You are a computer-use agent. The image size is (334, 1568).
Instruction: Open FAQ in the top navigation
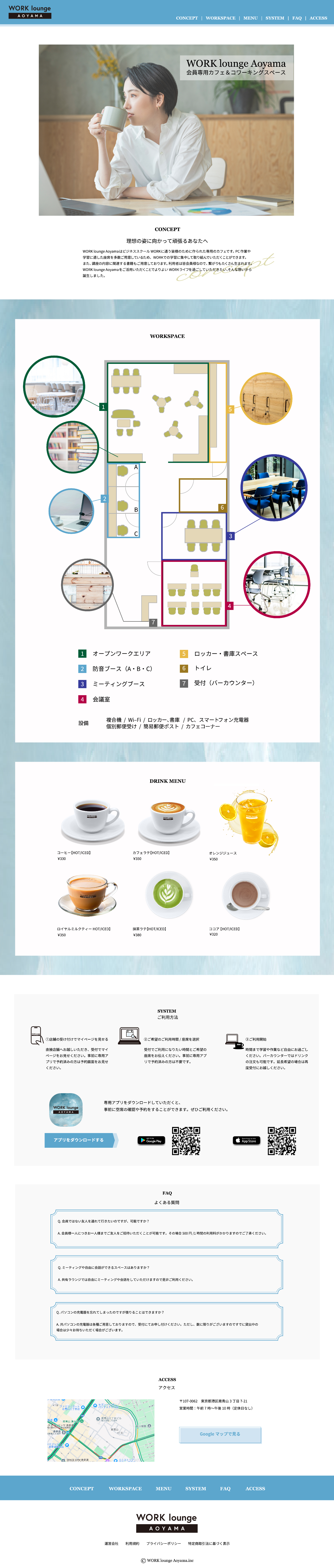click(297, 18)
